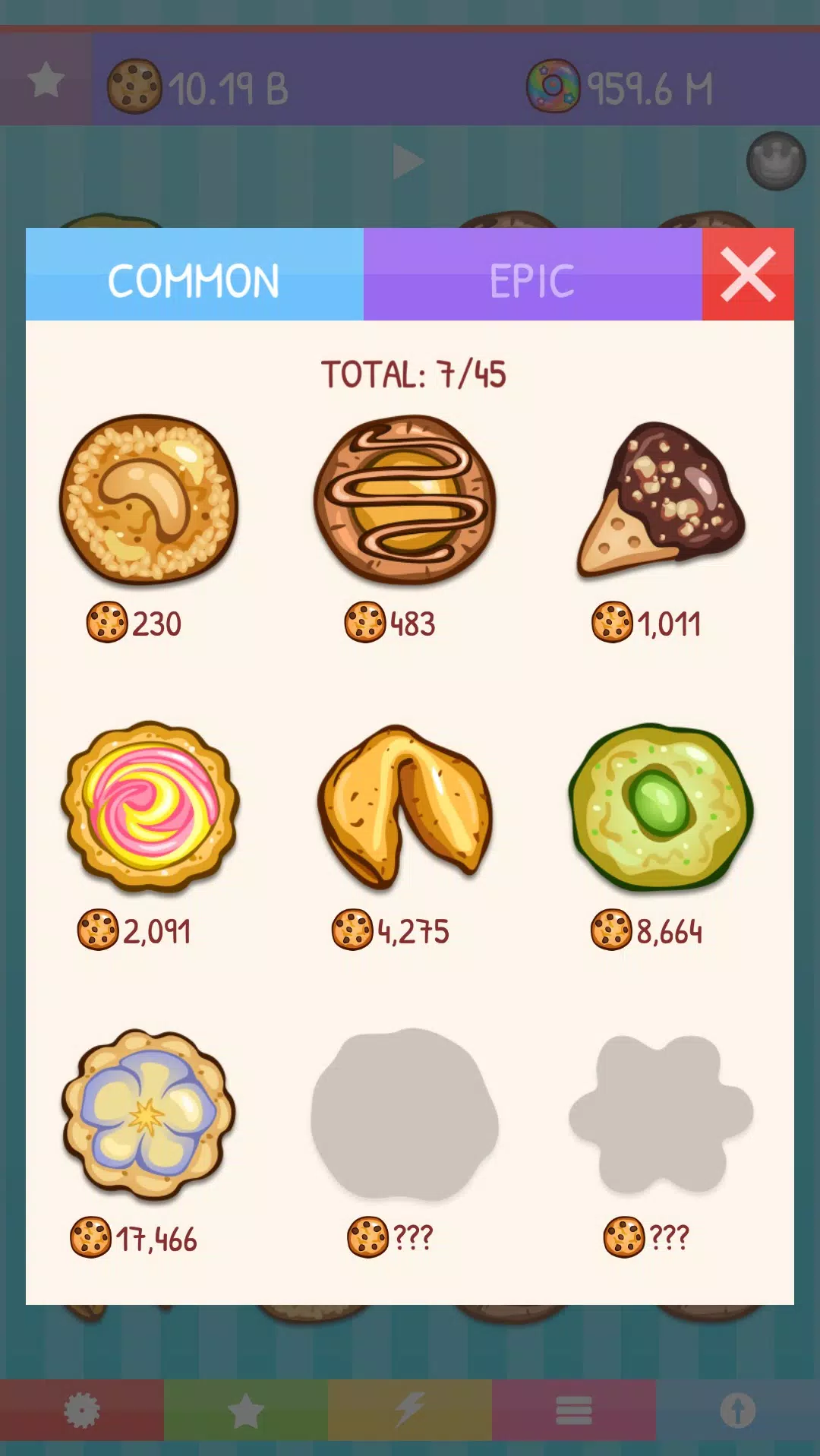Image resolution: width=820 pixels, height=1456 pixels.
Task: Select the COMMON tab
Action: (x=194, y=280)
